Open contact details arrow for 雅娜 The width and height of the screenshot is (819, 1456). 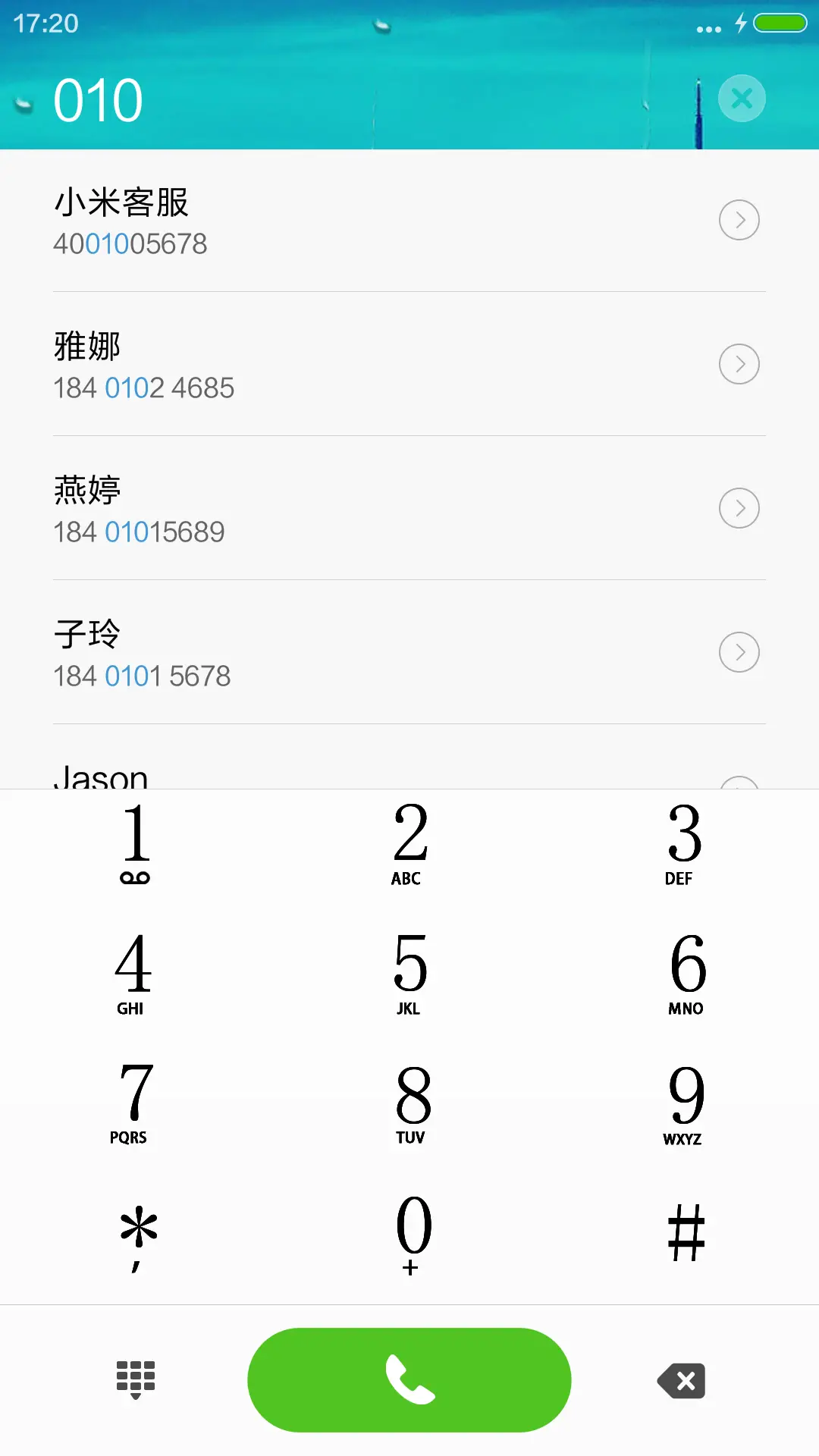tap(739, 364)
